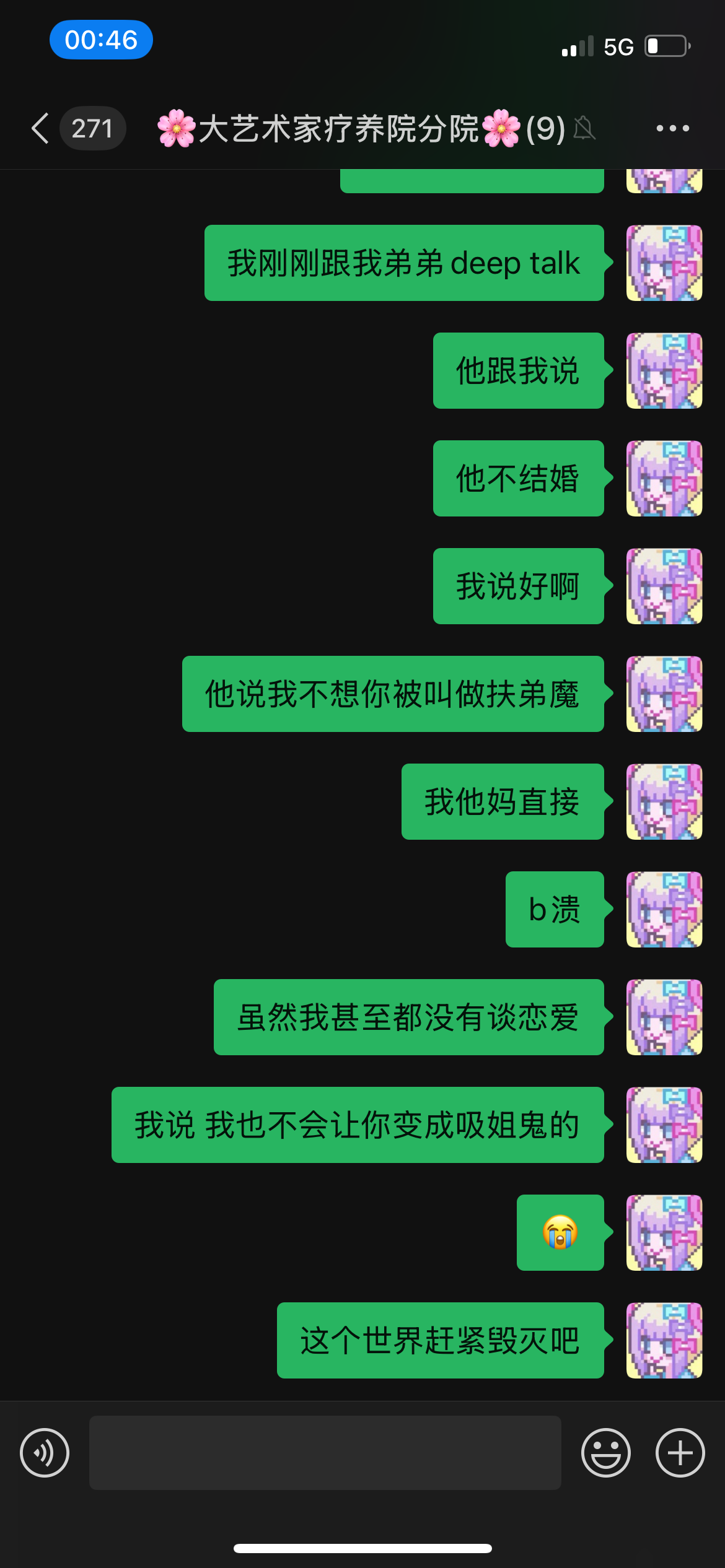Tap avatar beside the '这个世界赶紧毁灭吧' message
Screen dimensions: 725x1568
tap(664, 1341)
